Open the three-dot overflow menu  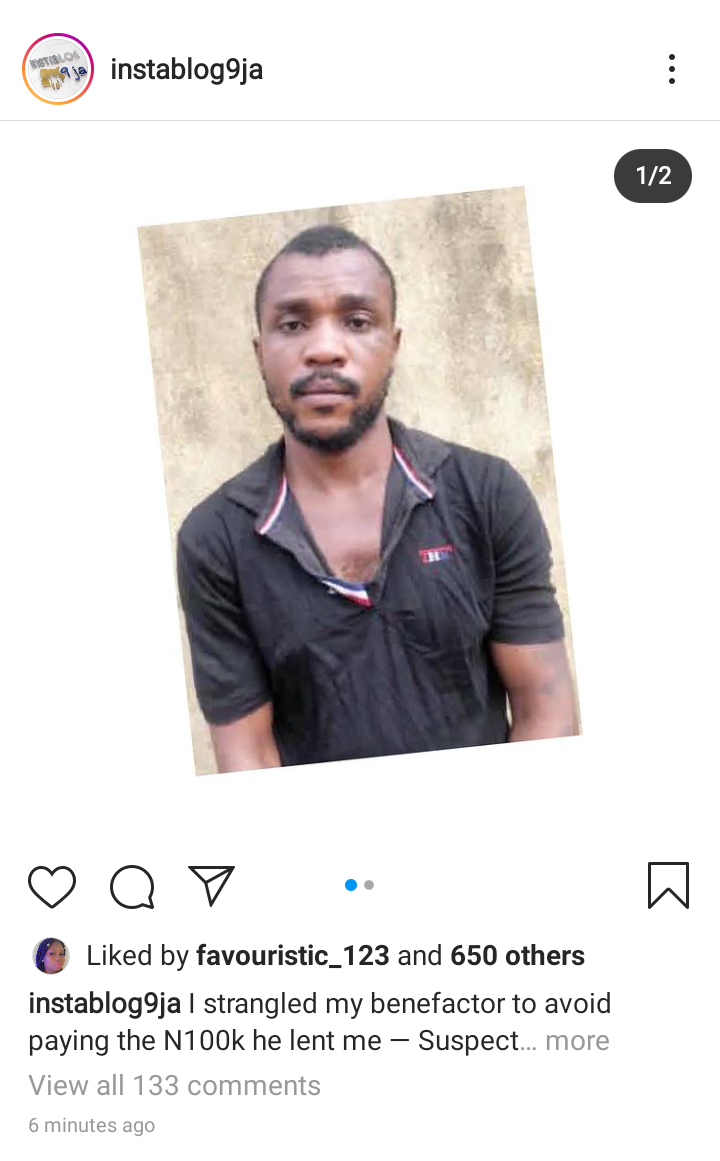point(671,69)
